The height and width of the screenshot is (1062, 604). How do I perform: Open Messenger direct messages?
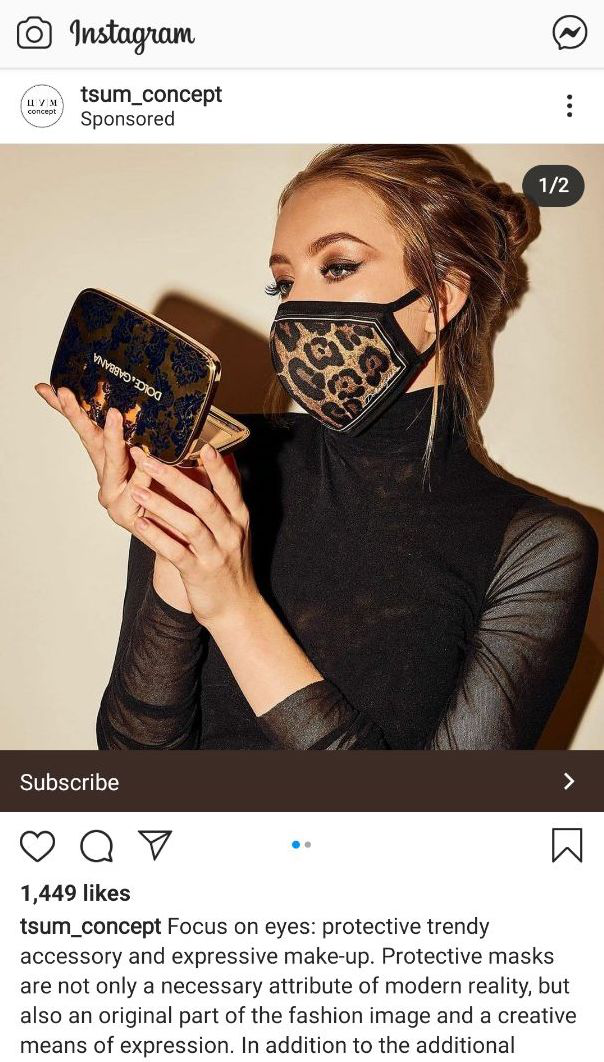(x=570, y=34)
